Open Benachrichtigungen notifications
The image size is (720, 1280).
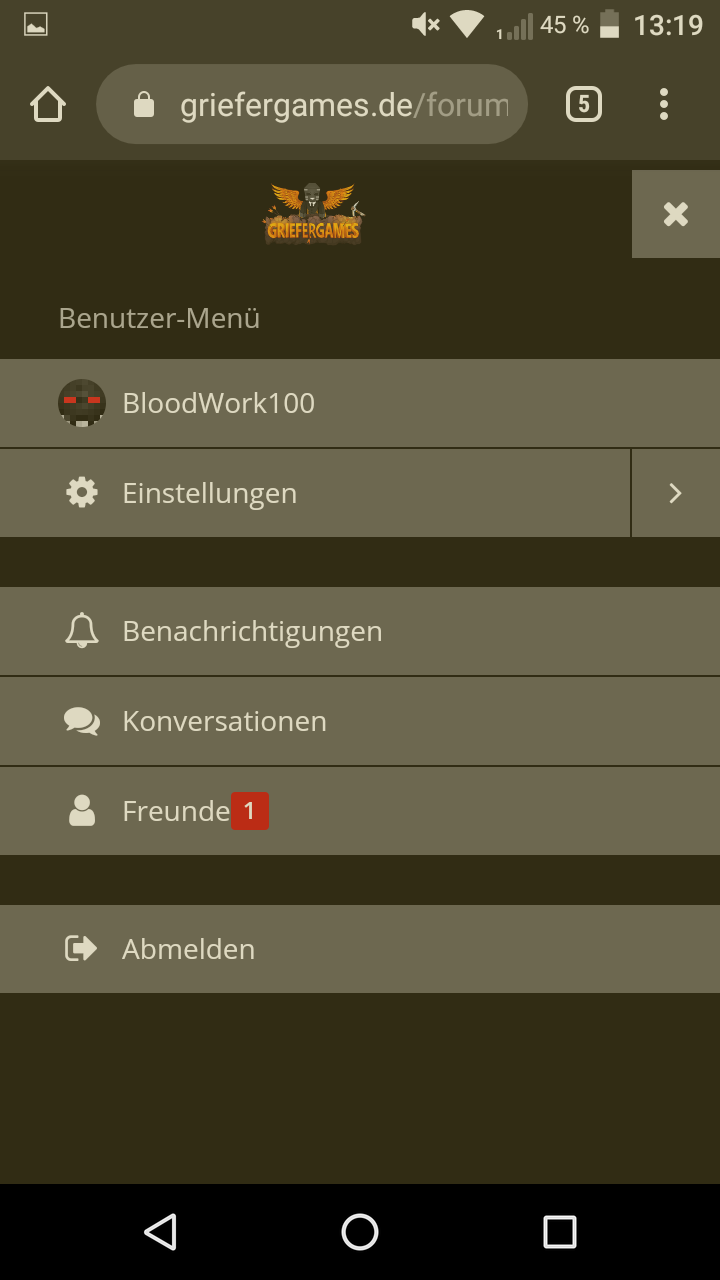(360, 631)
